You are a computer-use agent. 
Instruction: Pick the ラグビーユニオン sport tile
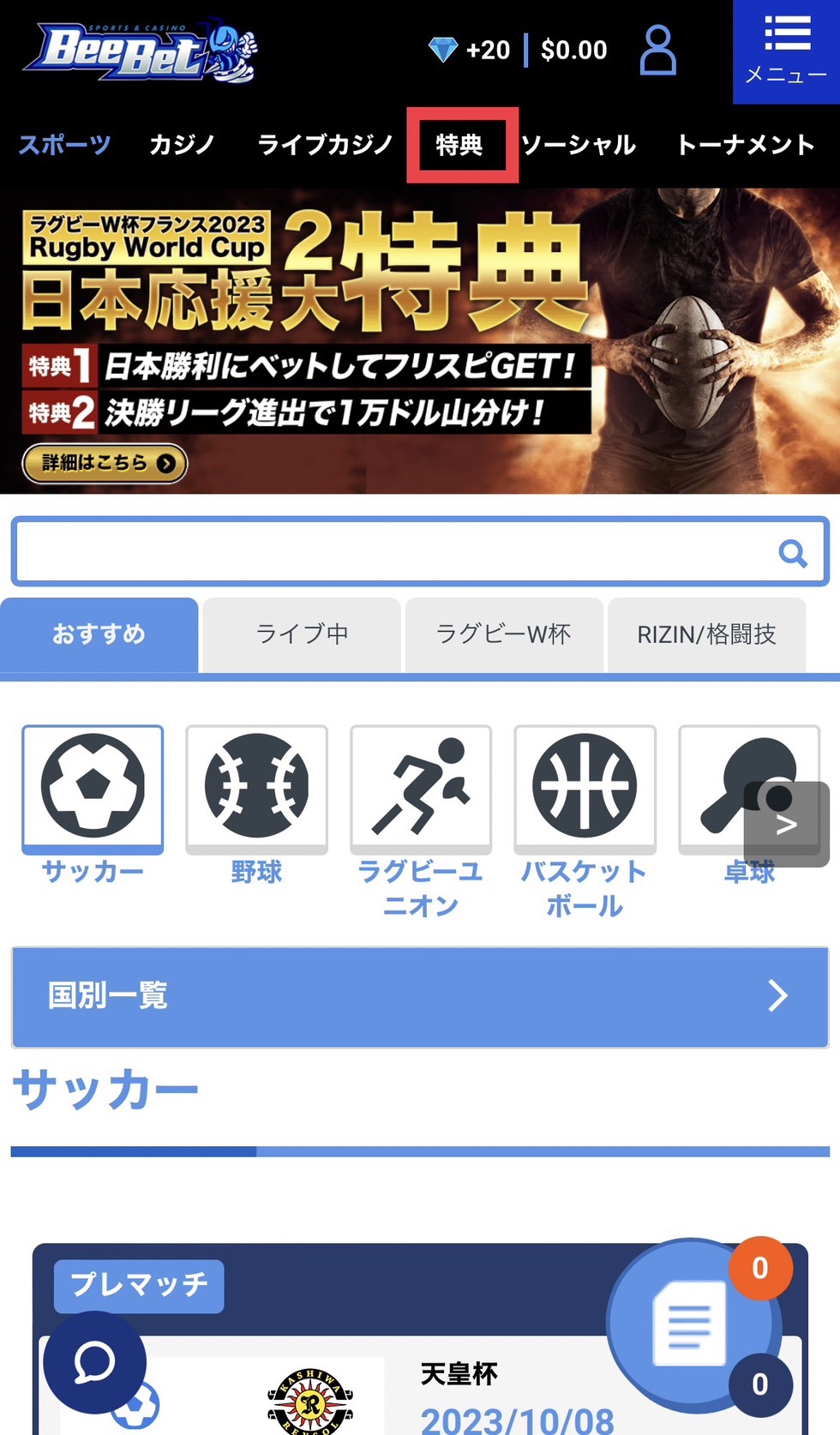pos(420,789)
